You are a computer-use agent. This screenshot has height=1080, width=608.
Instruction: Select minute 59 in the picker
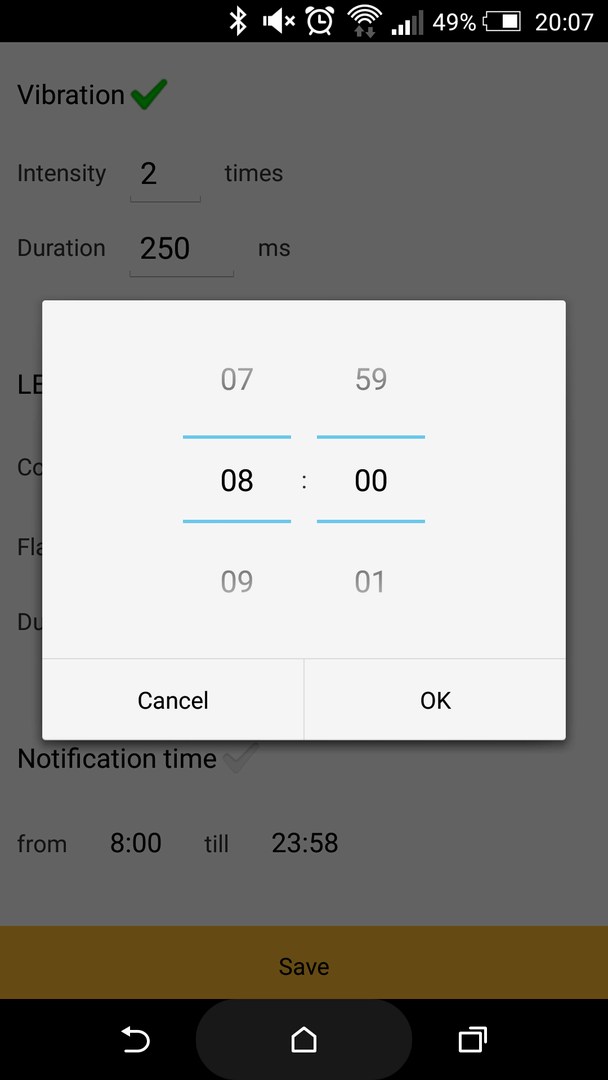(371, 379)
